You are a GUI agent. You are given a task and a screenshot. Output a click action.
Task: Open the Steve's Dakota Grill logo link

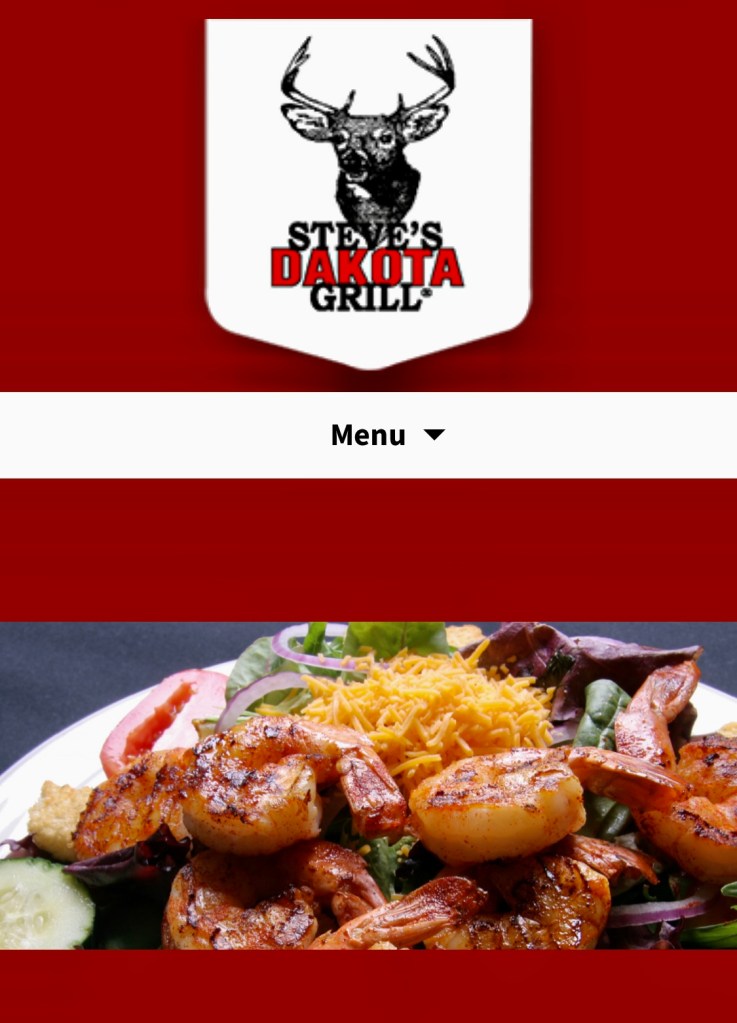[368, 190]
